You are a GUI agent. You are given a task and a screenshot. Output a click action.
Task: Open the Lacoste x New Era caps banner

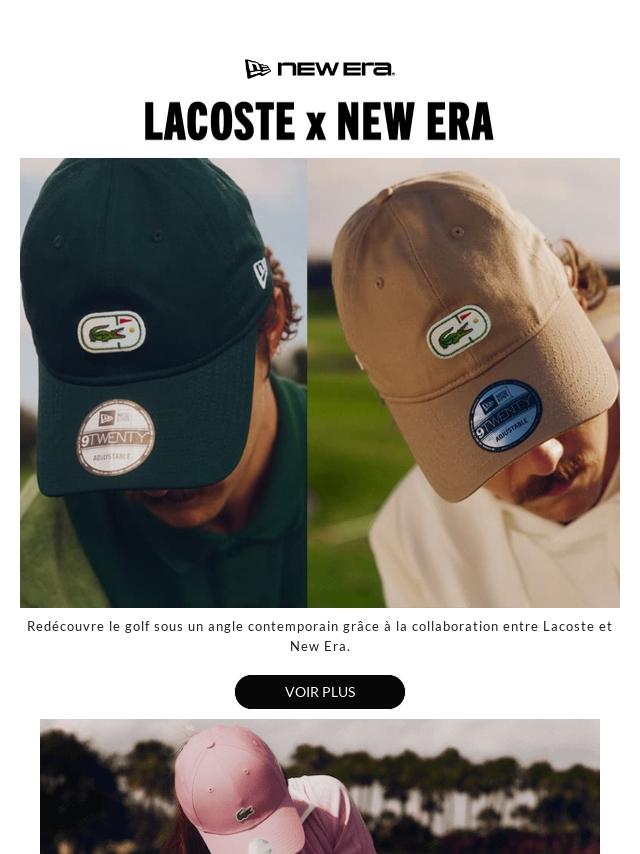(x=320, y=382)
